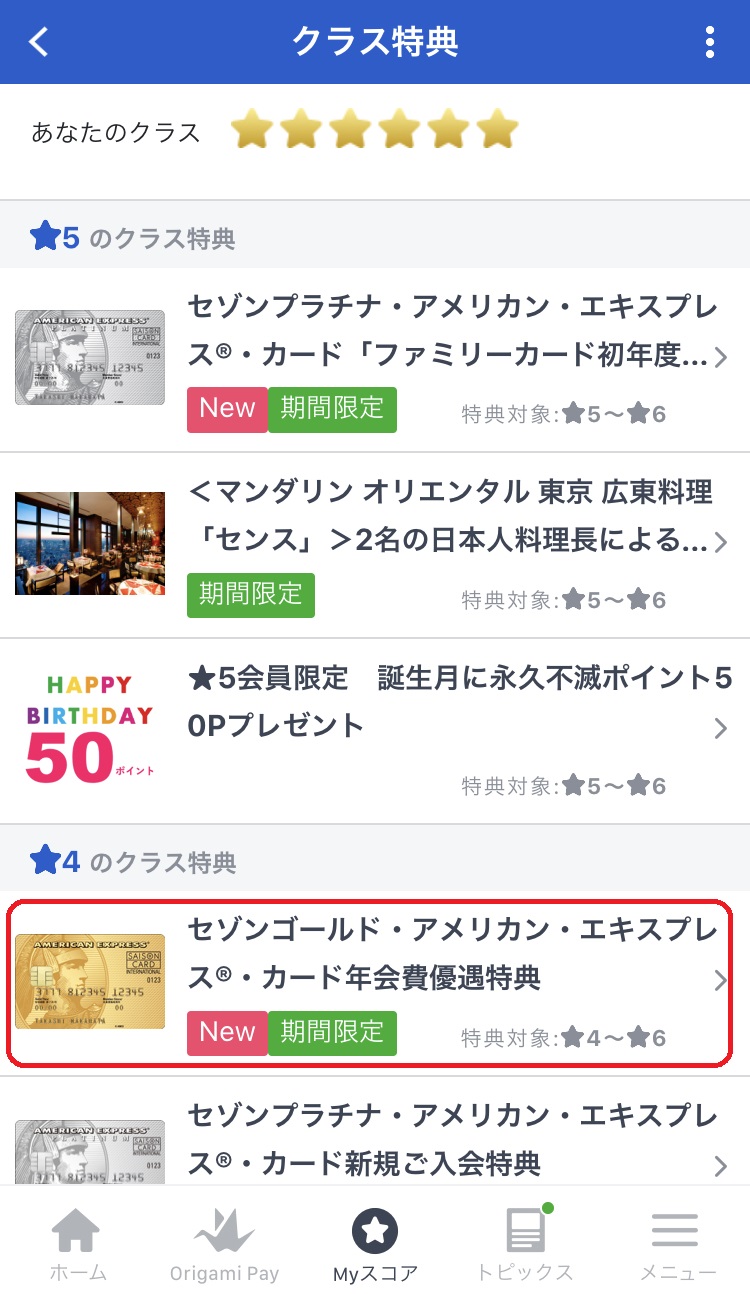Open the Origami Pay tab
This screenshot has height=1294, width=750.
[x=225, y=1243]
